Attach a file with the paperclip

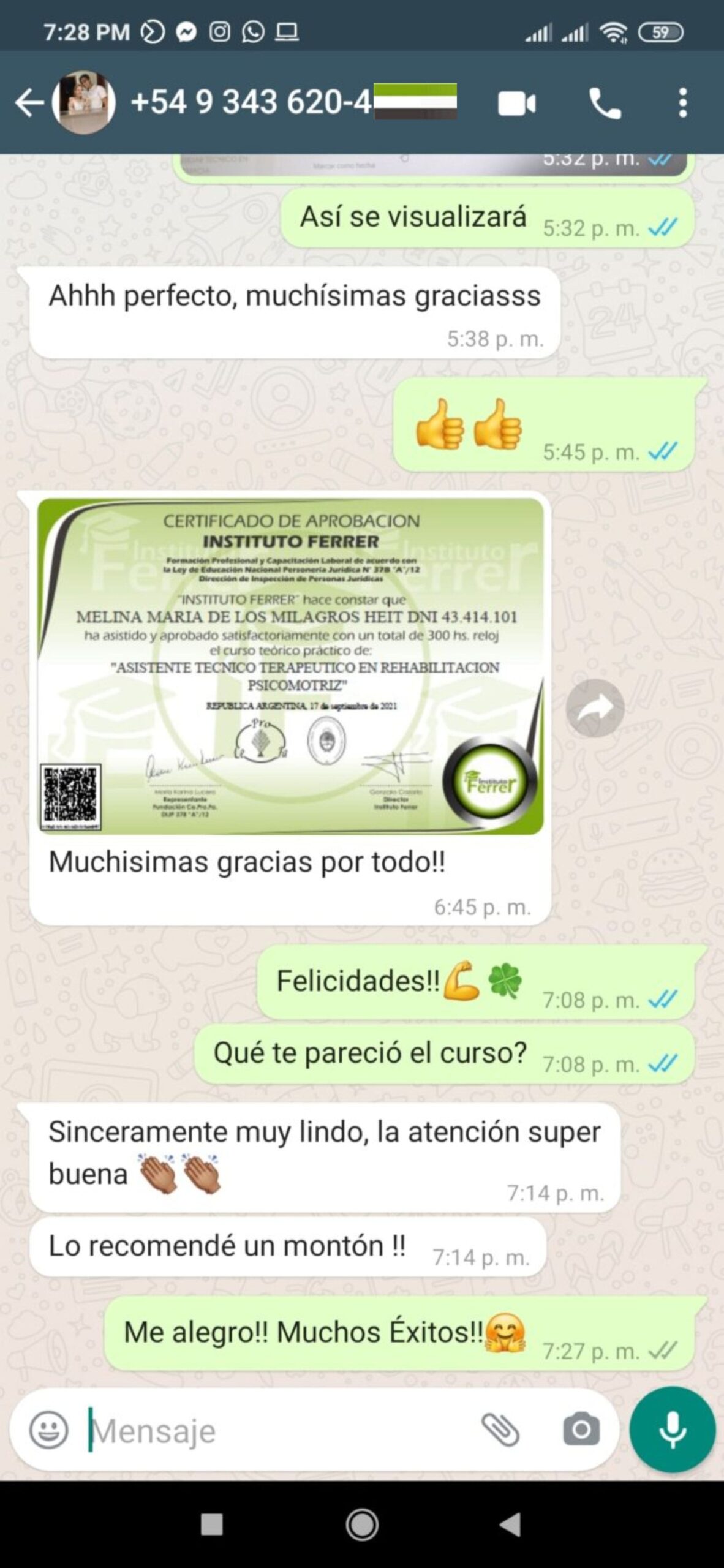point(500,1431)
